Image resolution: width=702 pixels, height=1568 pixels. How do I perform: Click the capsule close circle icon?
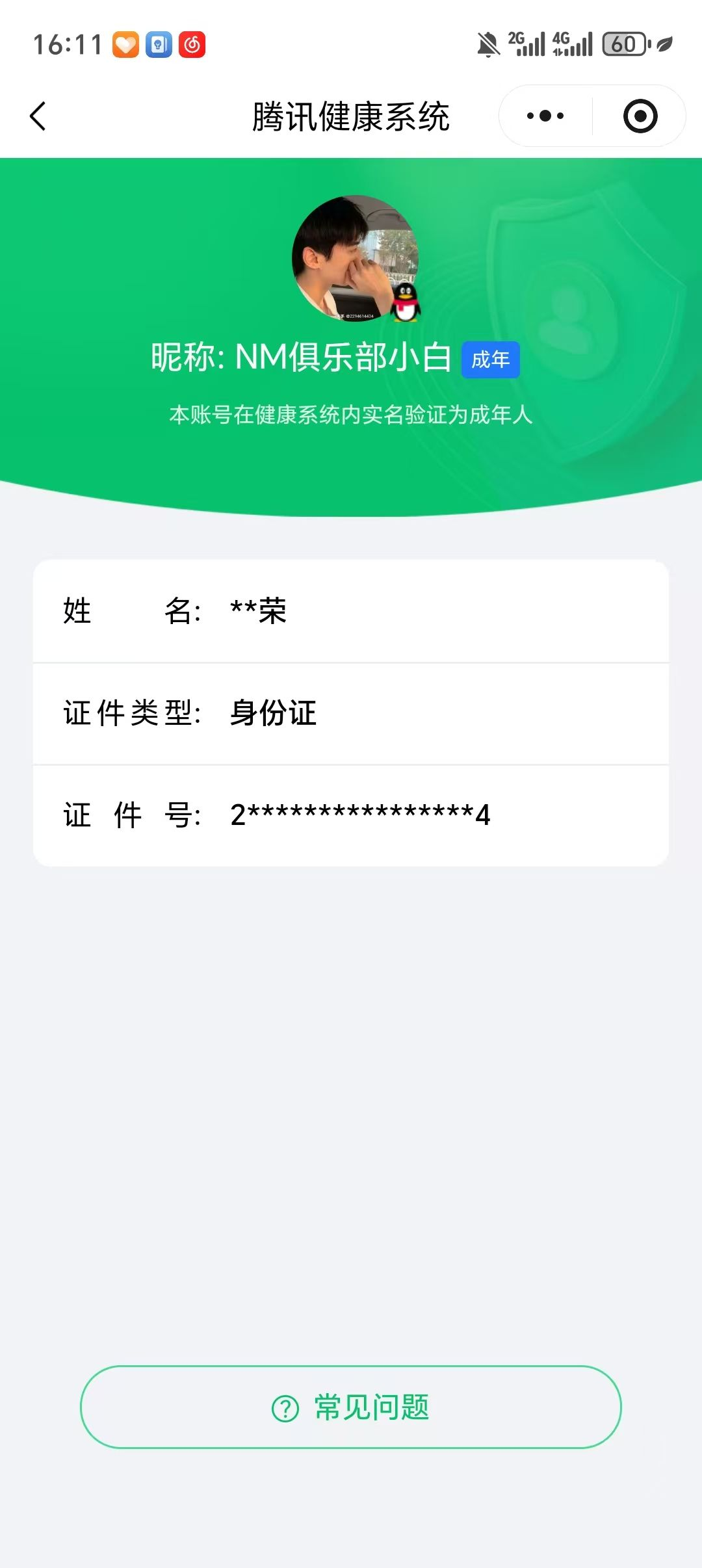pos(640,115)
